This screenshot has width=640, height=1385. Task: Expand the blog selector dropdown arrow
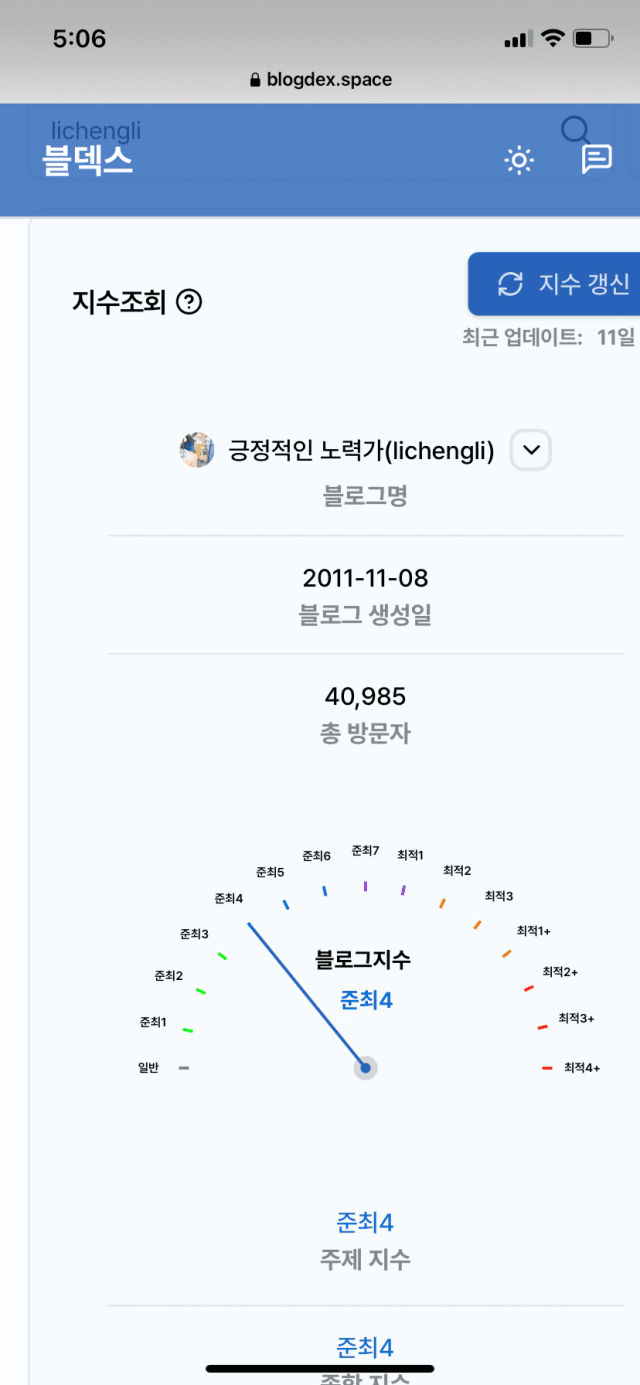pyautogui.click(x=531, y=451)
